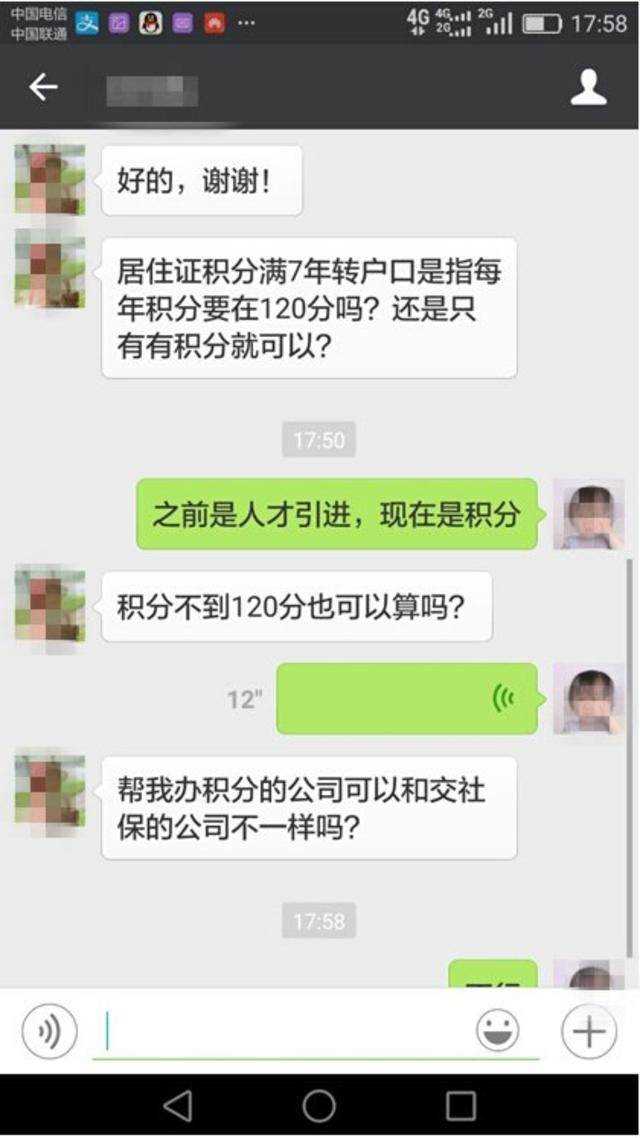Tap the system home button
640x1138 pixels.
[319, 1106]
